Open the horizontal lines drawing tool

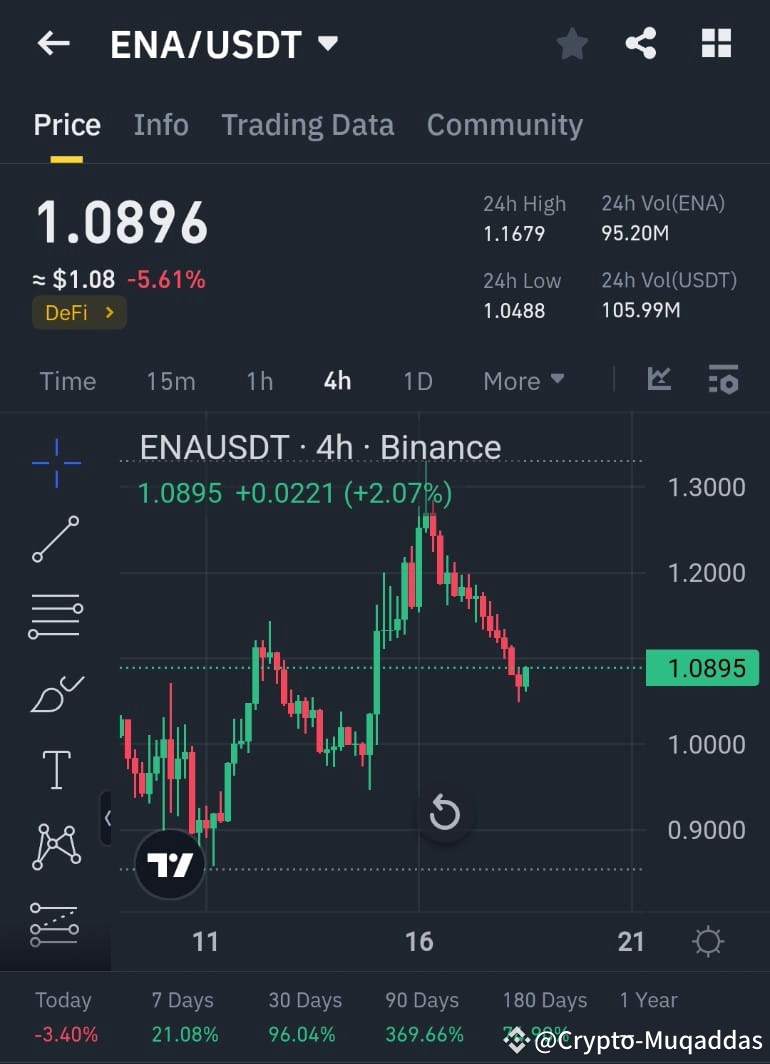pyautogui.click(x=55, y=616)
